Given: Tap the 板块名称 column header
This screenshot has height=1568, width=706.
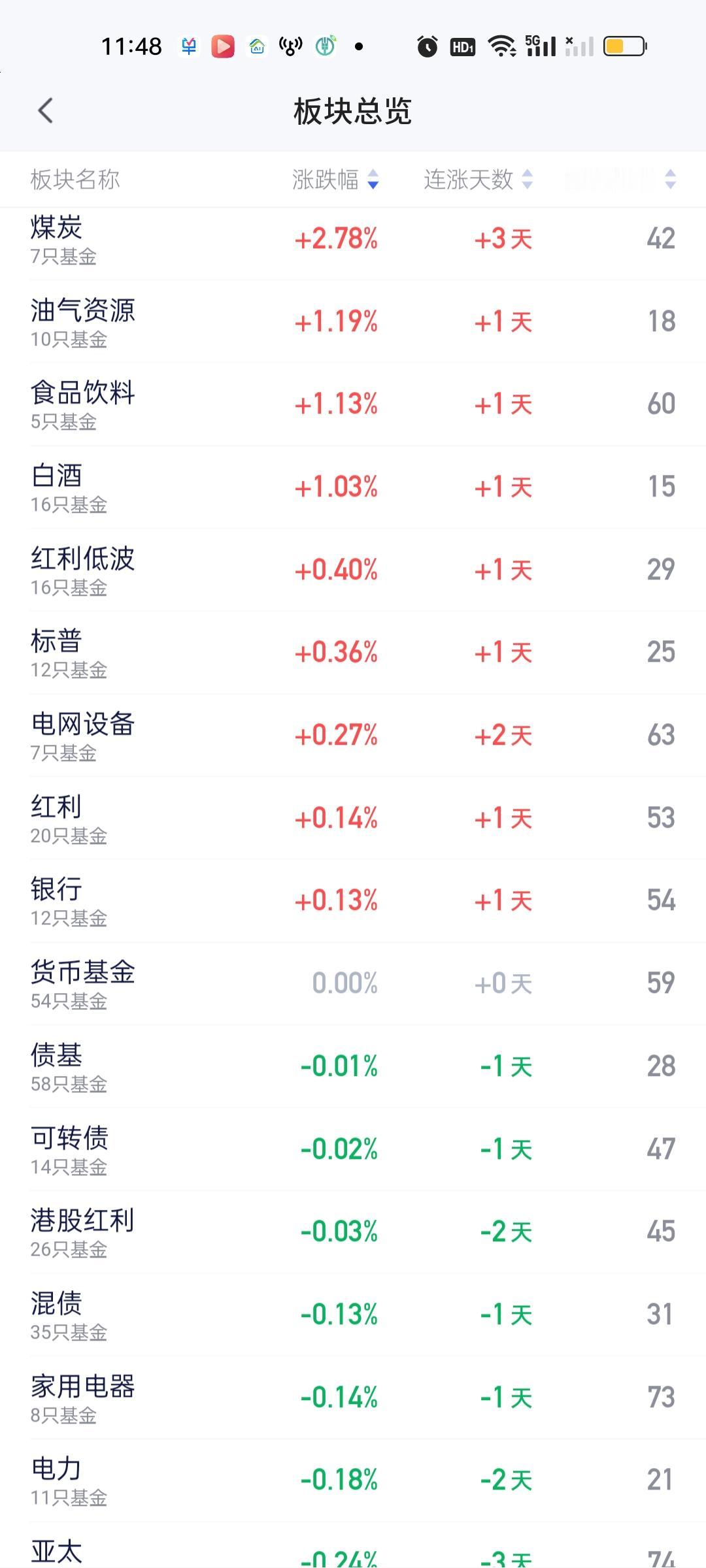Looking at the screenshot, I should (76, 180).
